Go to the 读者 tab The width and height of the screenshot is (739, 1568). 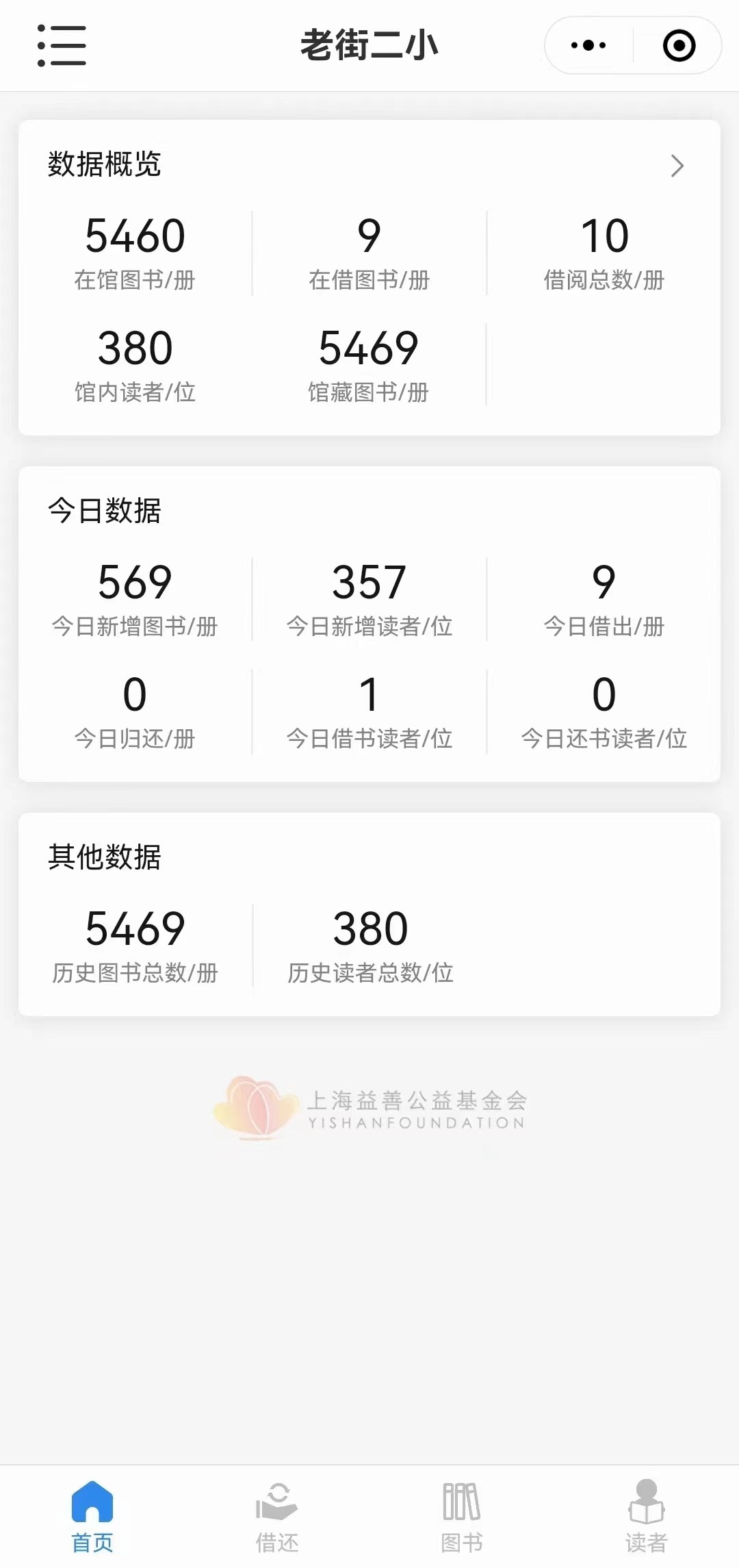tap(646, 1516)
